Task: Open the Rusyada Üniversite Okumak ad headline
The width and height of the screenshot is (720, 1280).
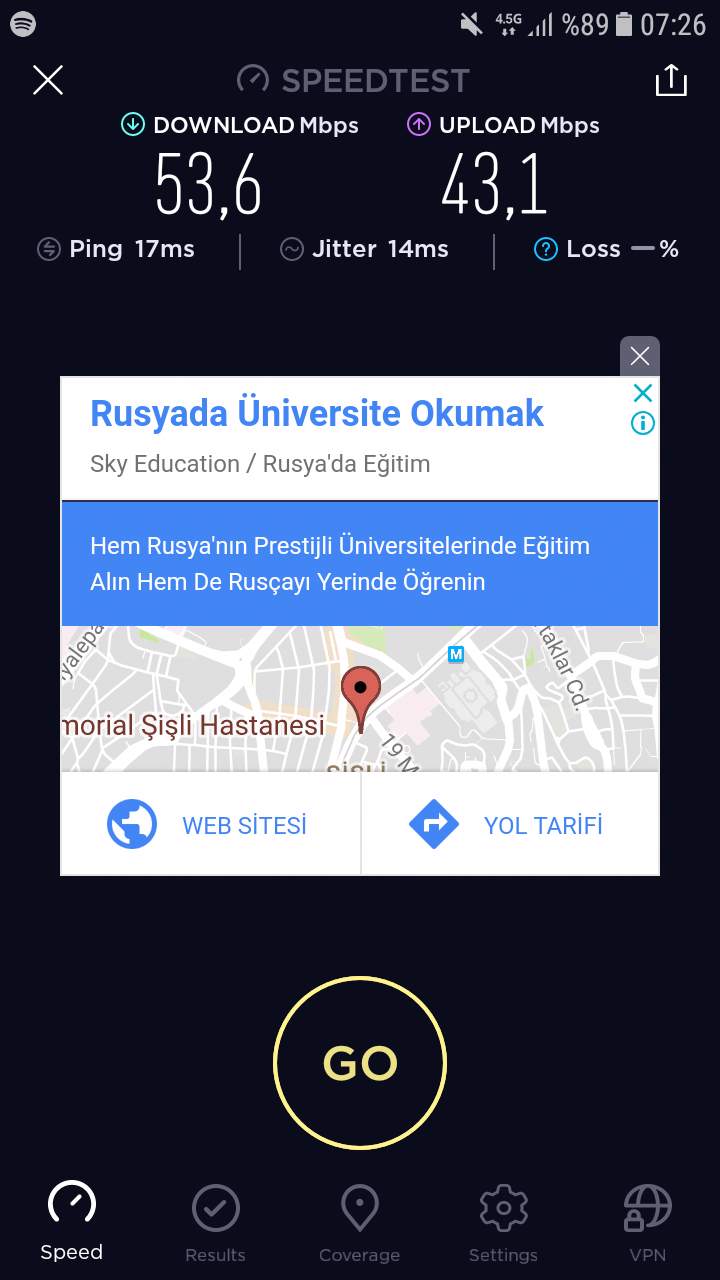Action: tap(317, 413)
